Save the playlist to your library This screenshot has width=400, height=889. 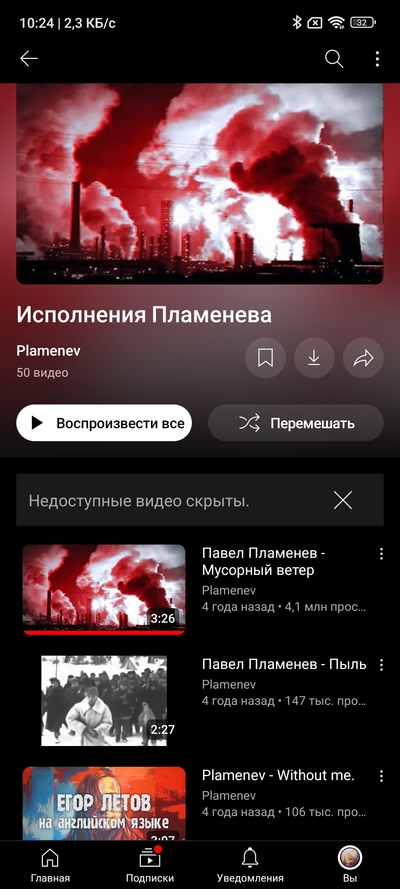point(265,358)
